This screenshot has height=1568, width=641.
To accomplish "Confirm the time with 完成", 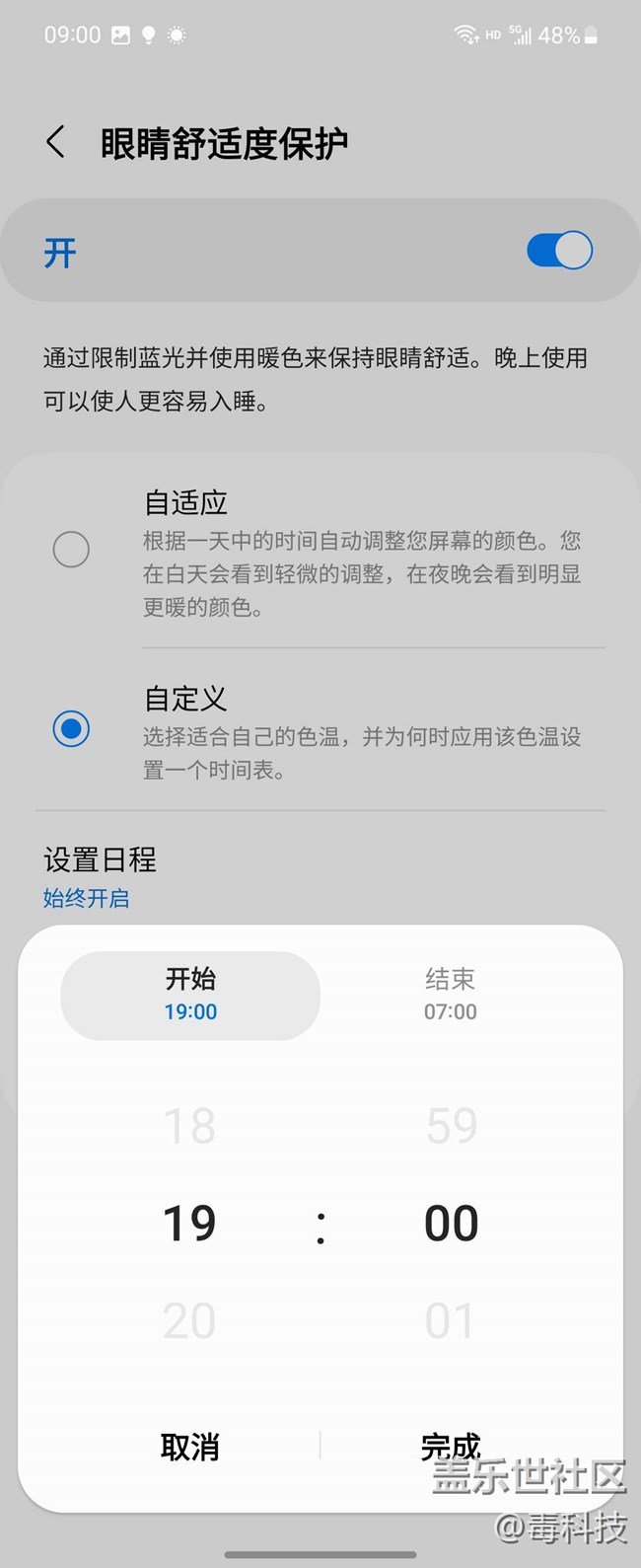I will coord(451,1447).
